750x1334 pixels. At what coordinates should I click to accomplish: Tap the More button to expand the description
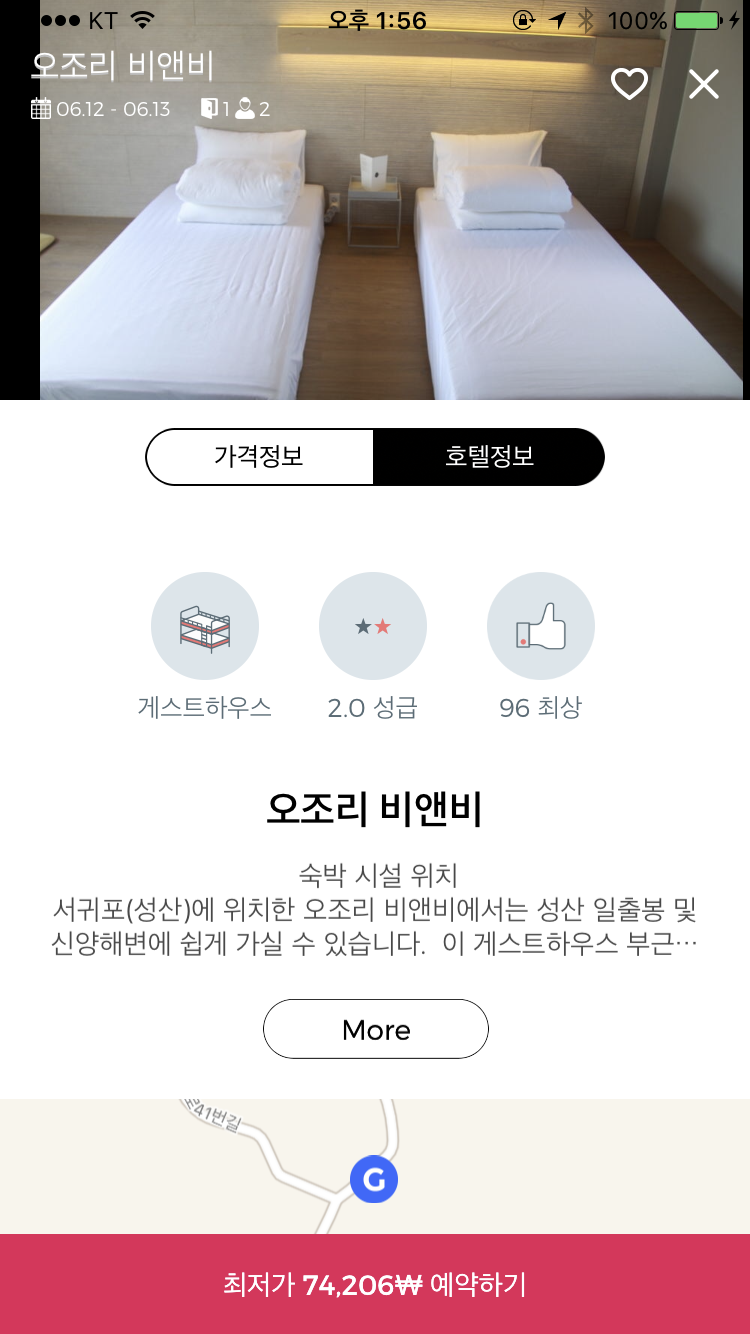coord(375,1029)
